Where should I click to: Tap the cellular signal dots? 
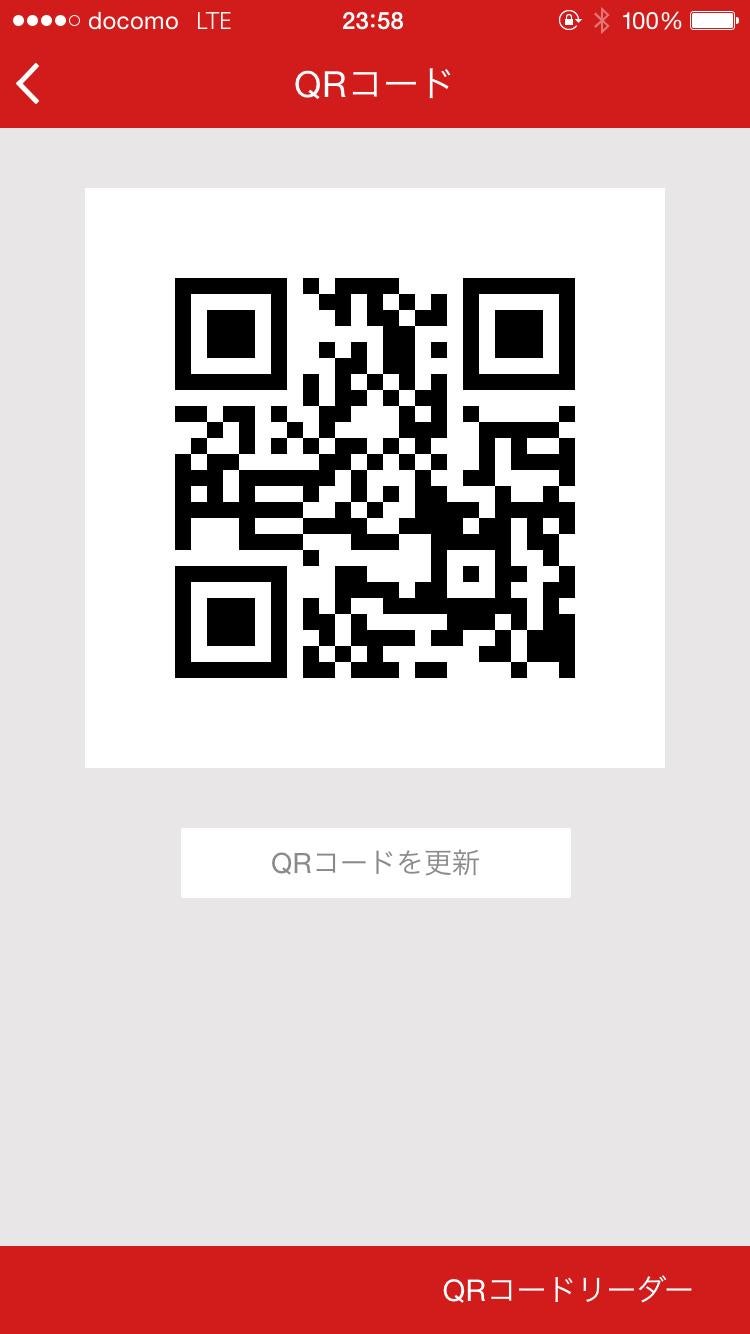coord(47,20)
